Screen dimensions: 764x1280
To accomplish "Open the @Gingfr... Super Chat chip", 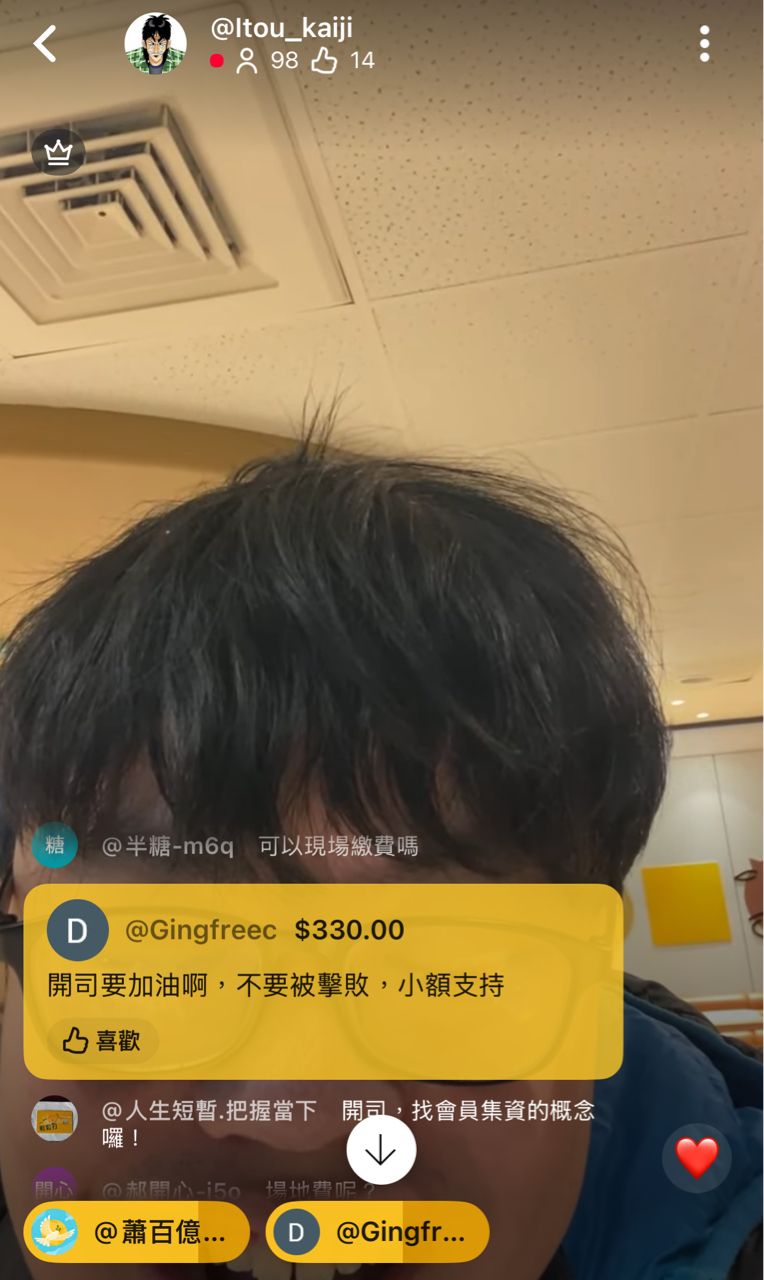I will point(377,1232).
